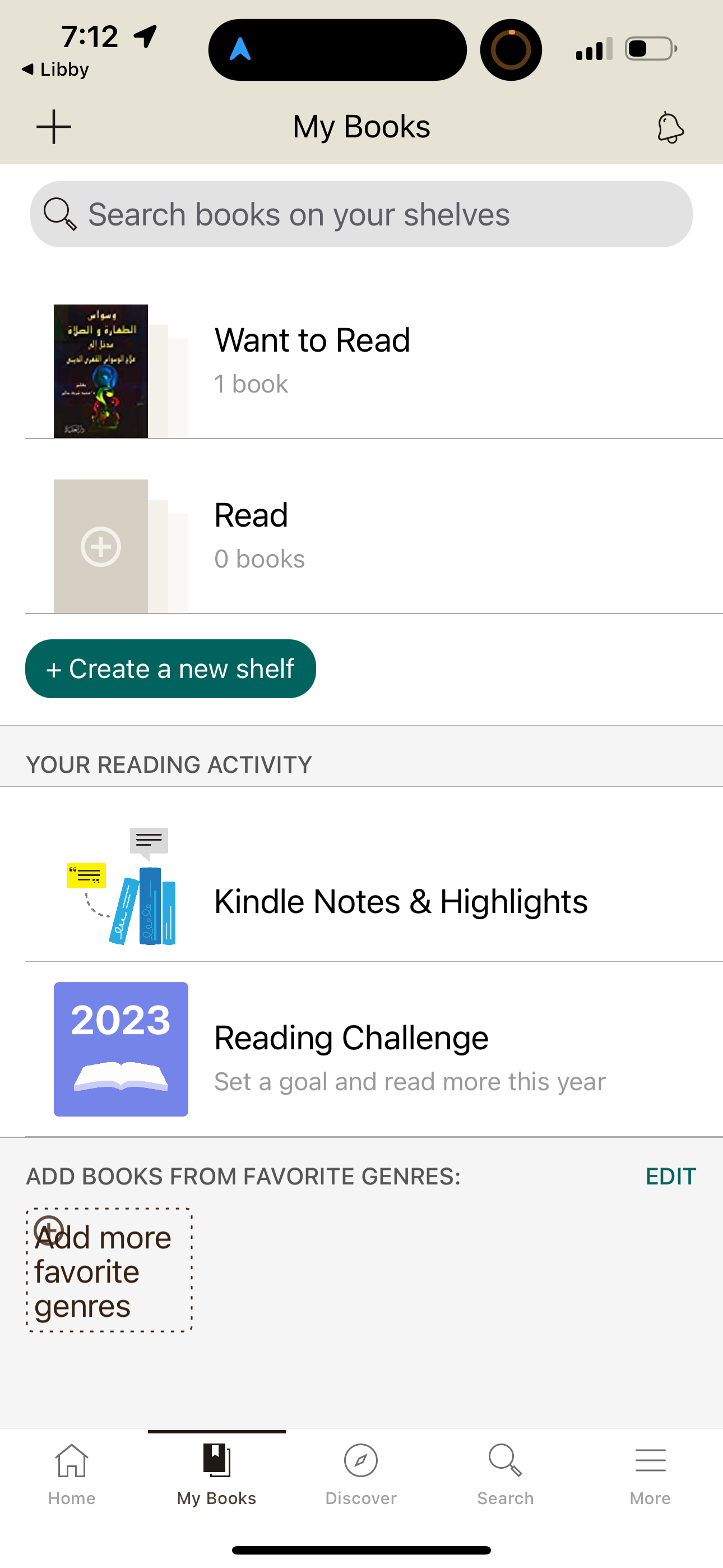Select the My Books tab
This screenshot has height=1568, width=723.
click(216, 1473)
